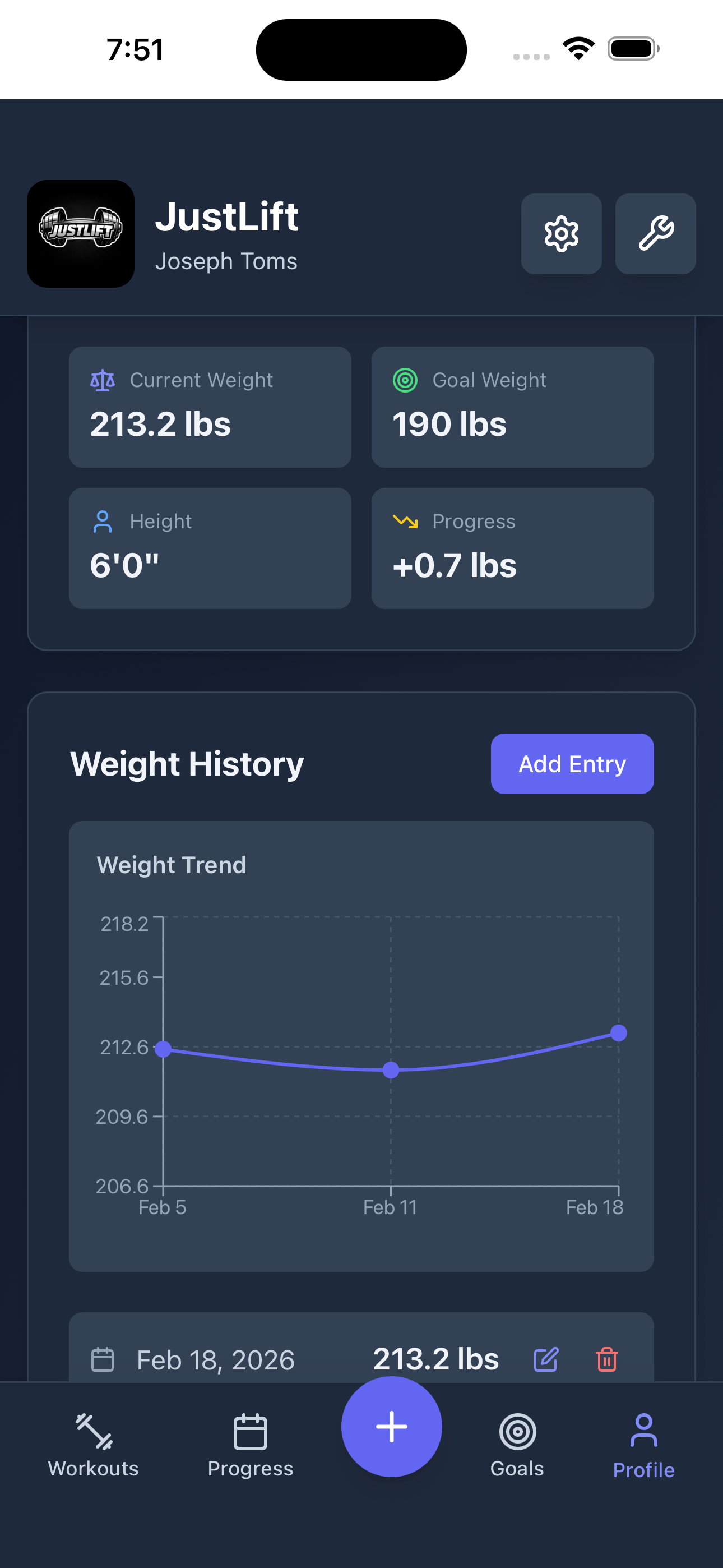723x1568 pixels.
Task: Click the Progress calendar icon in bottom bar
Action: tap(249, 1430)
